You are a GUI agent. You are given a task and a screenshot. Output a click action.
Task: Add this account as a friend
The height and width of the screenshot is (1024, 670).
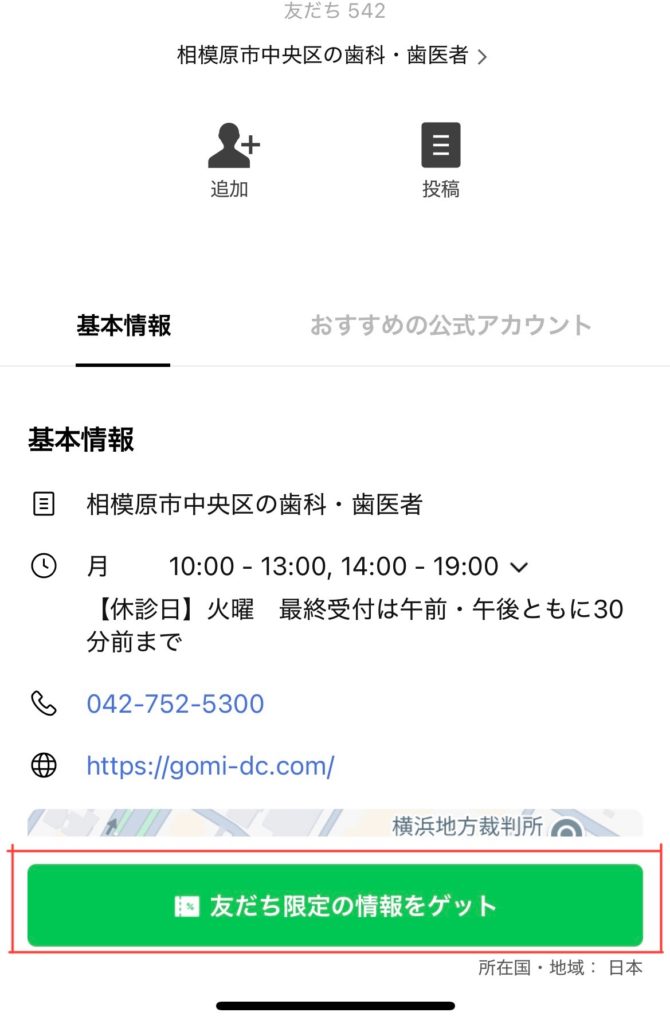pos(230,160)
